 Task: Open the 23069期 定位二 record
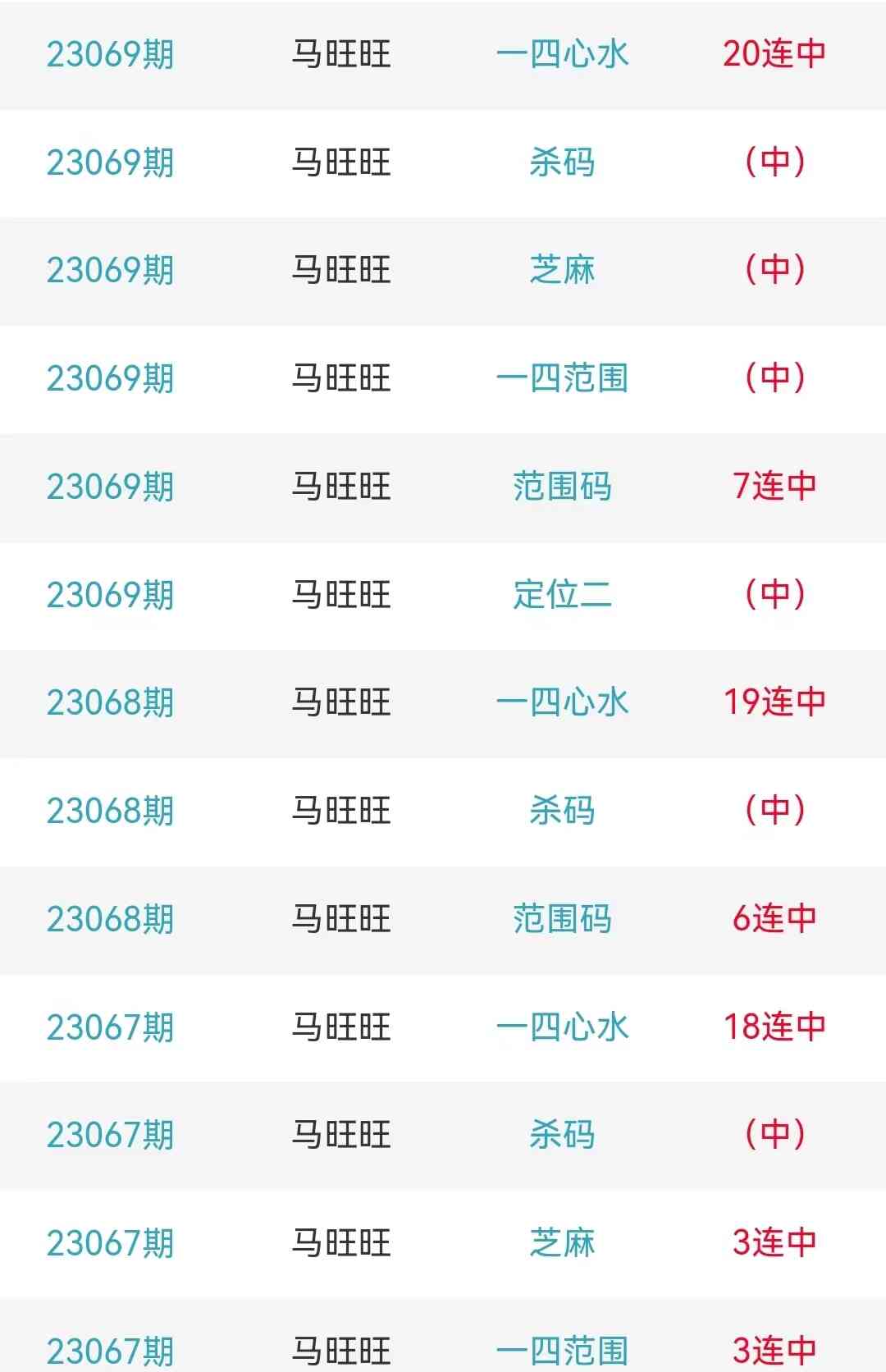(x=562, y=595)
